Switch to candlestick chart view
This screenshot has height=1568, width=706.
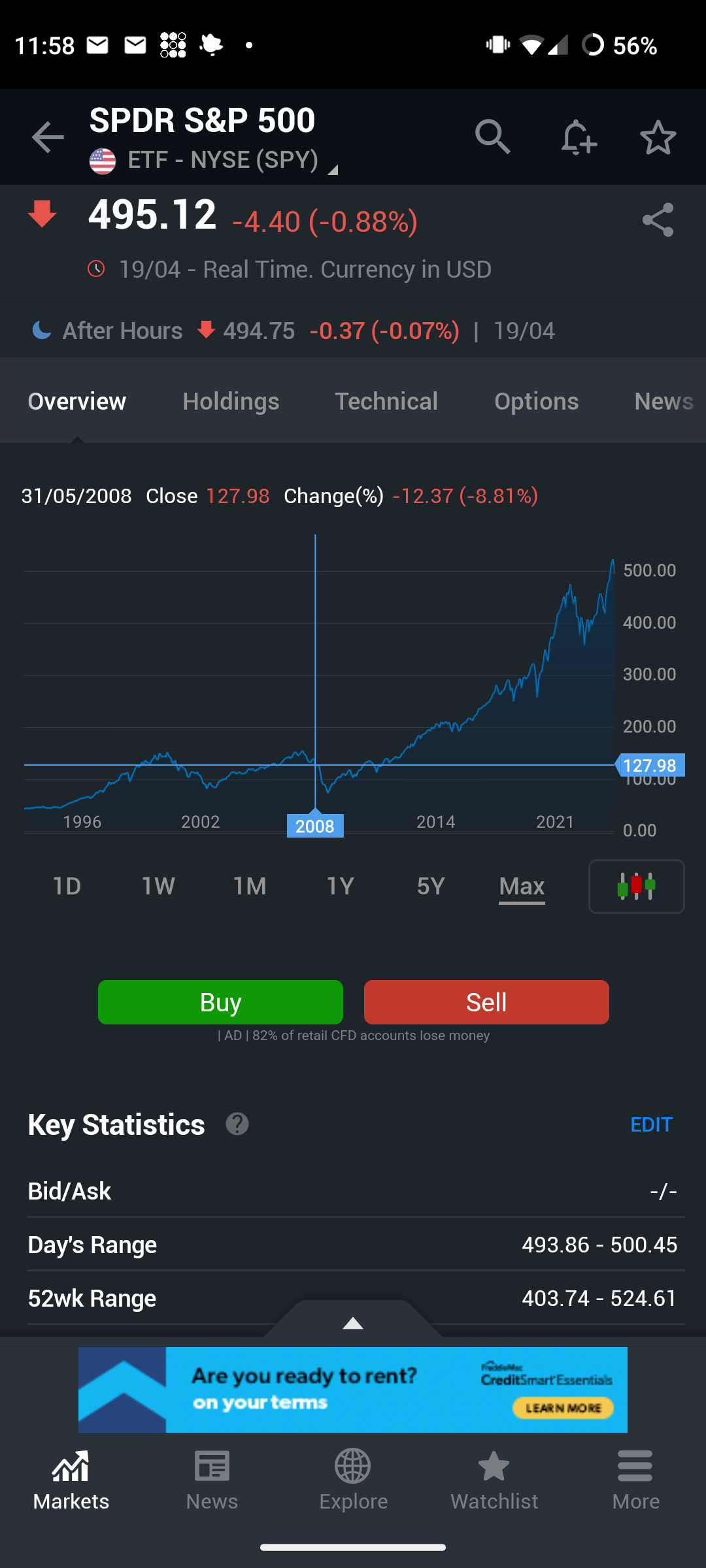click(x=636, y=887)
